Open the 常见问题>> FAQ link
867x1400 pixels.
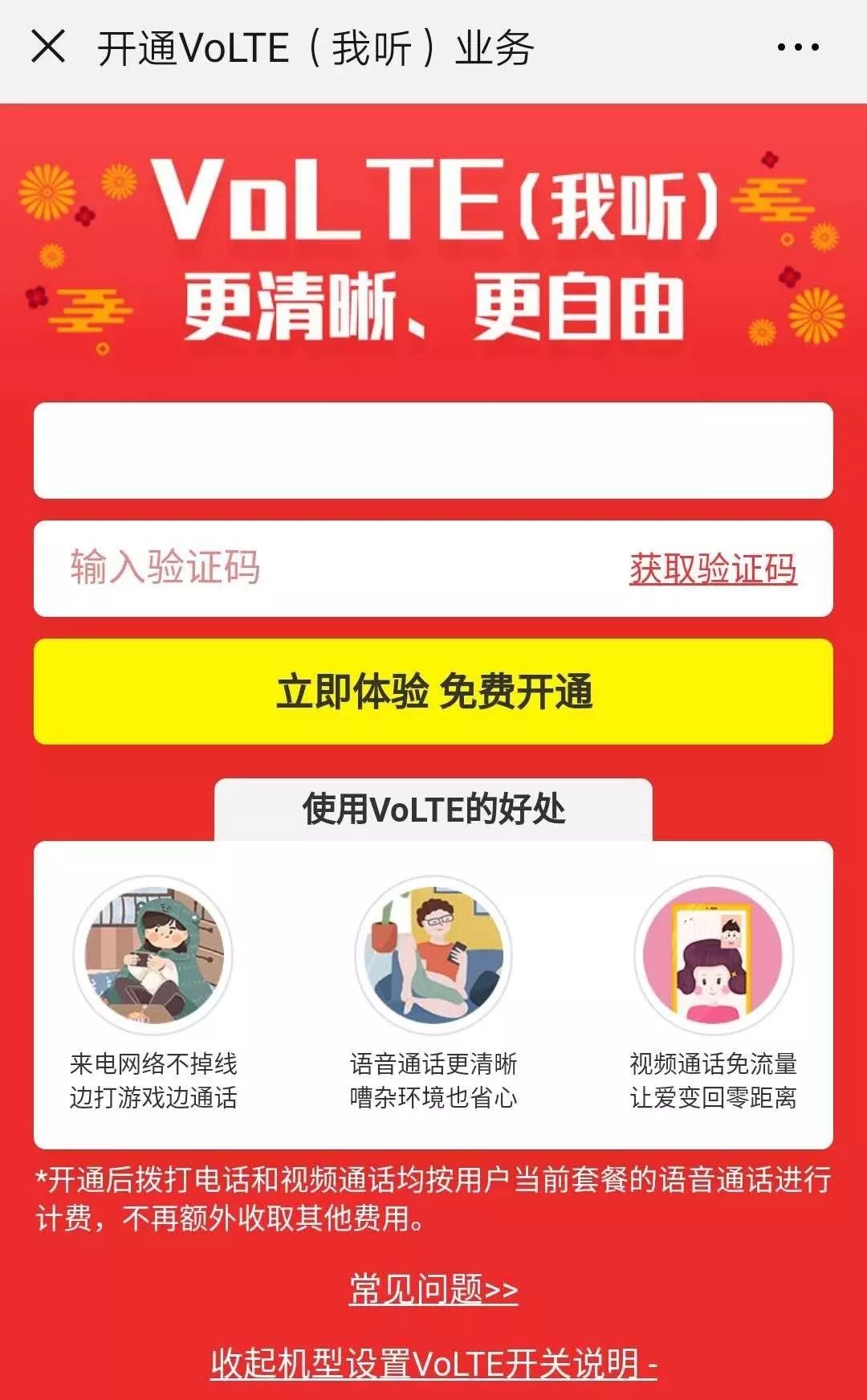tap(433, 1289)
